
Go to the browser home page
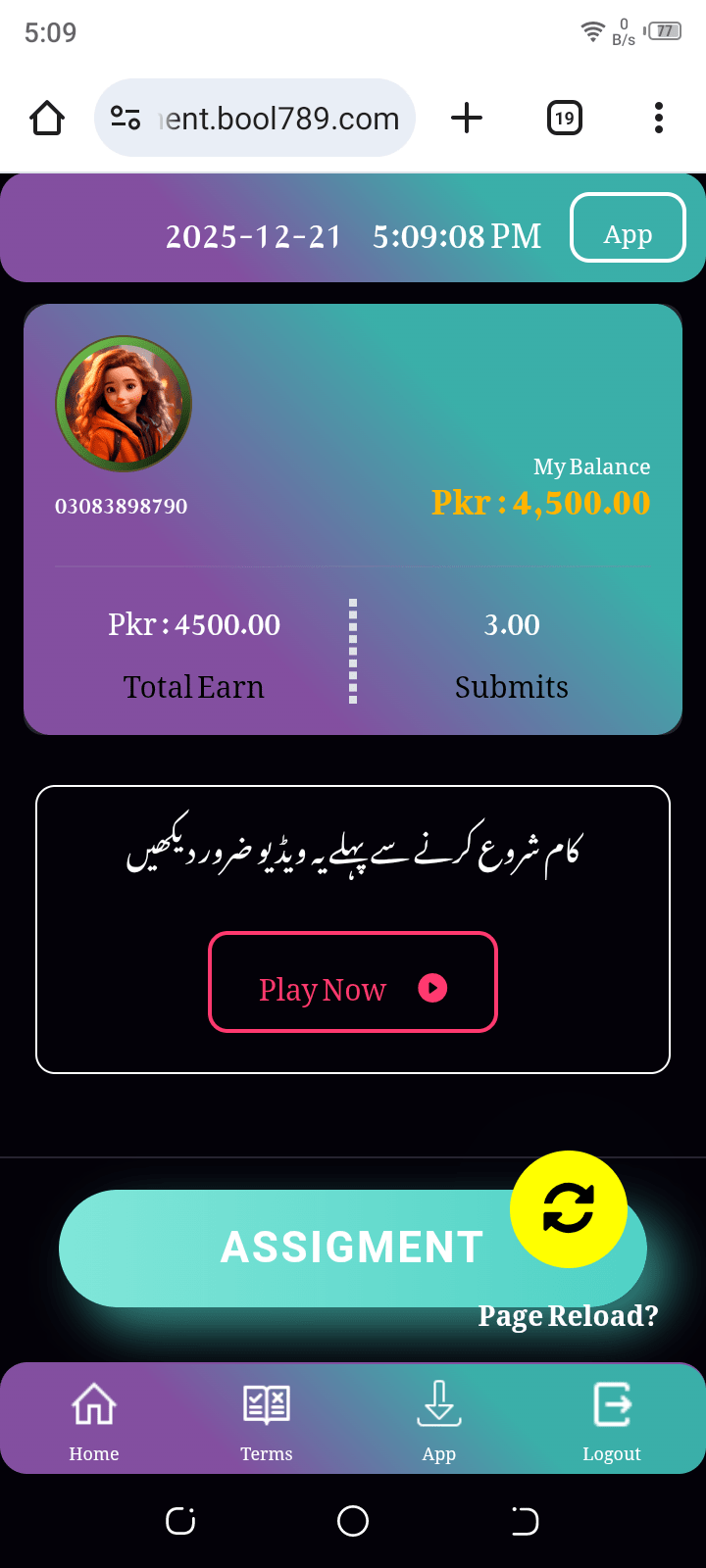pyautogui.click(x=47, y=119)
